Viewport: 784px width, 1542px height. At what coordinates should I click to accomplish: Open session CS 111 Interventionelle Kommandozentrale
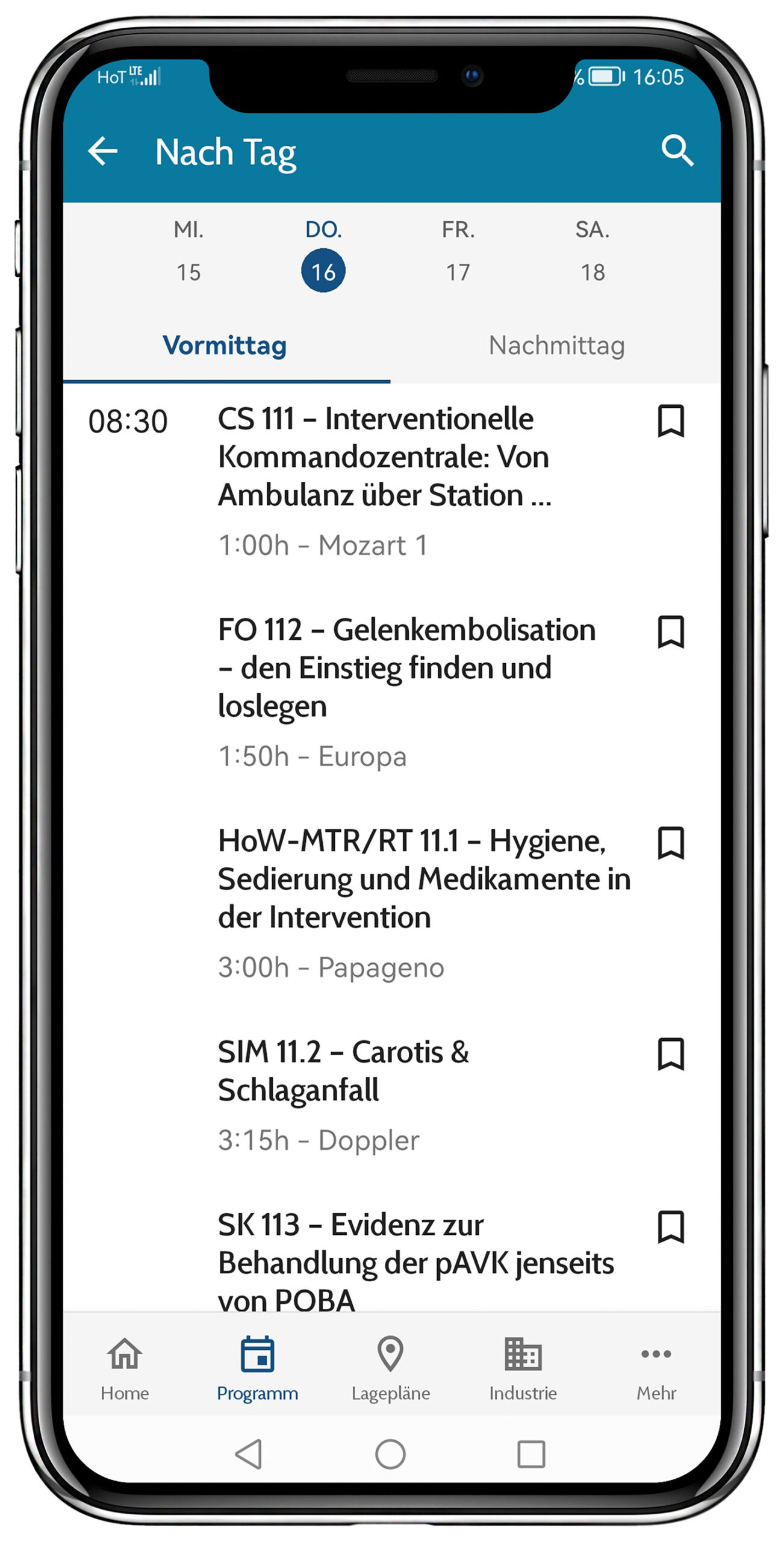point(384,458)
